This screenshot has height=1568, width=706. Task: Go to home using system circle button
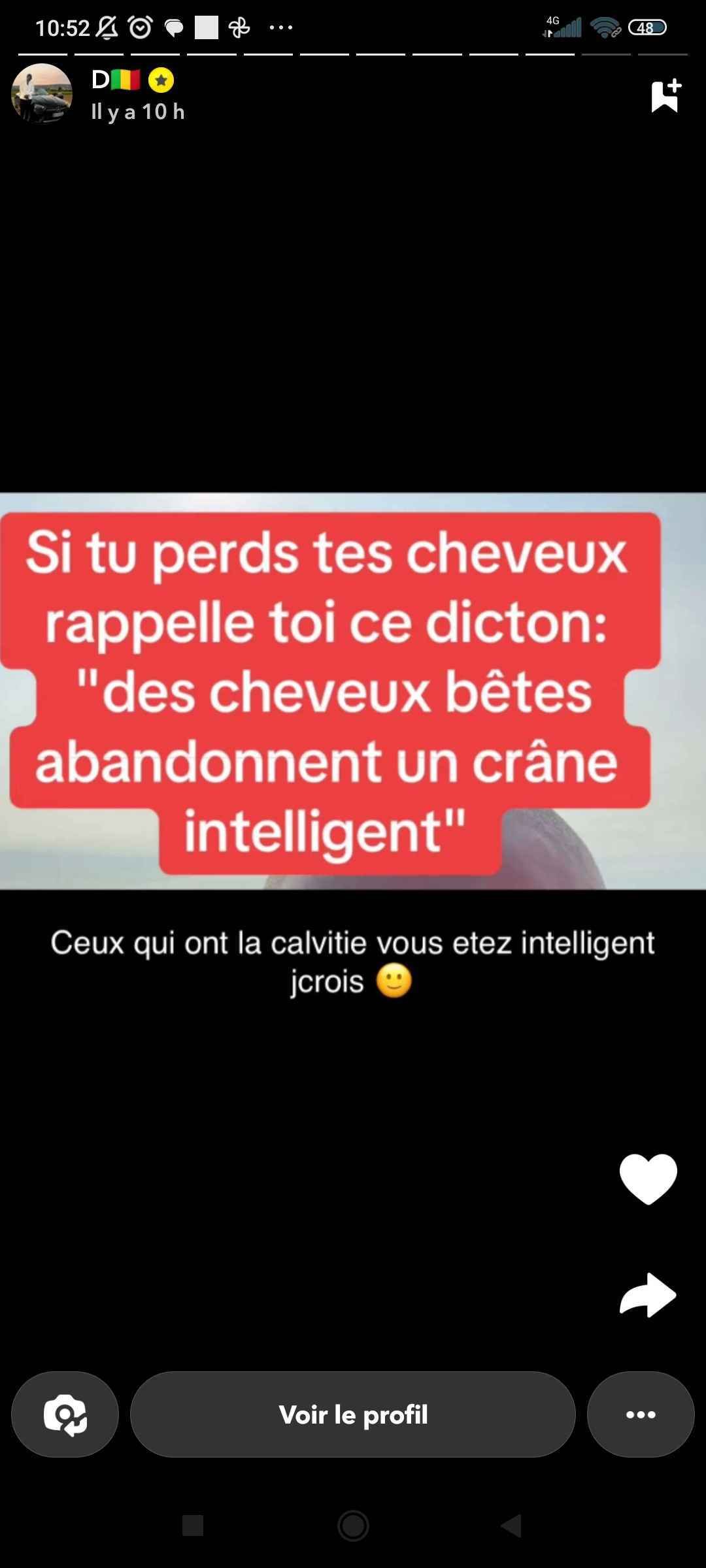point(353,1526)
